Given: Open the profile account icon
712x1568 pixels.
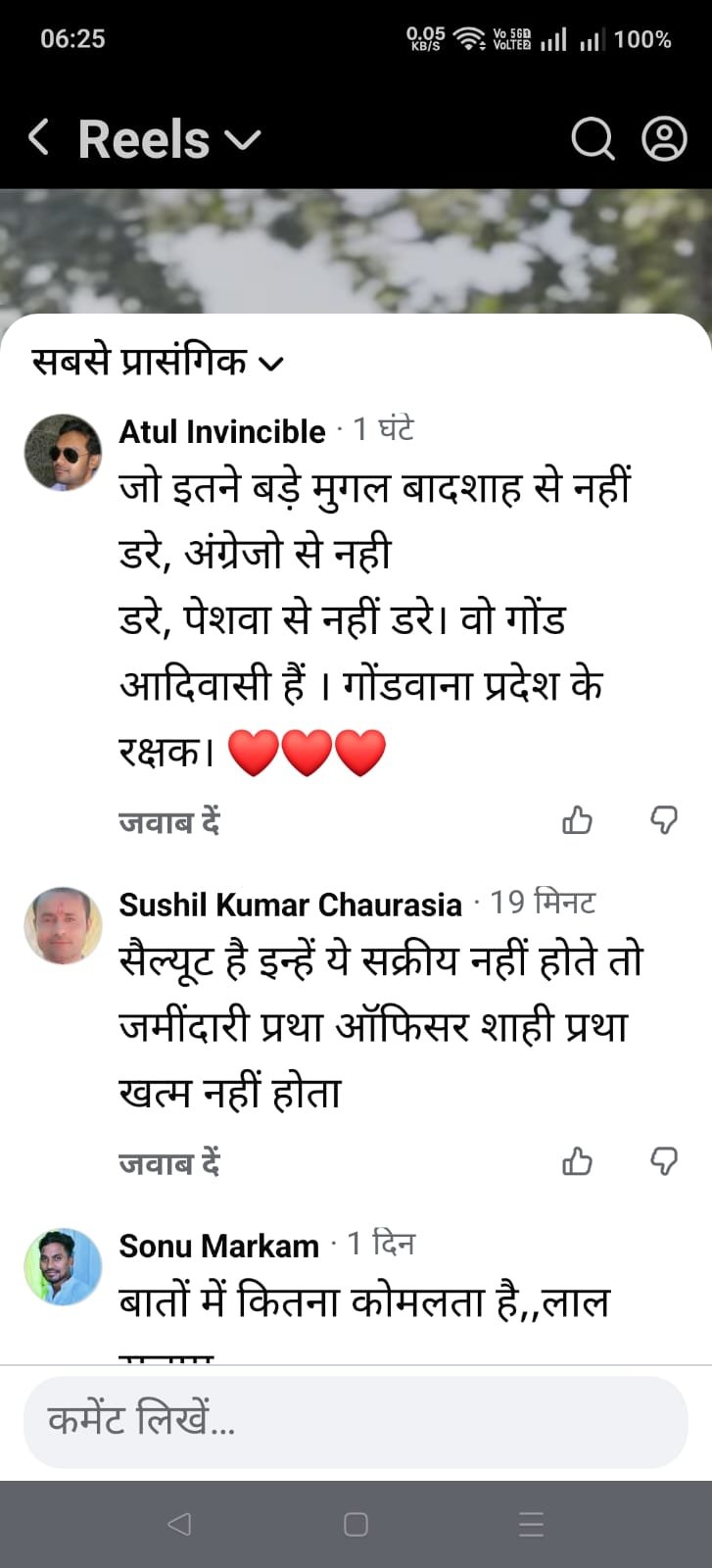Looking at the screenshot, I should click(x=664, y=138).
